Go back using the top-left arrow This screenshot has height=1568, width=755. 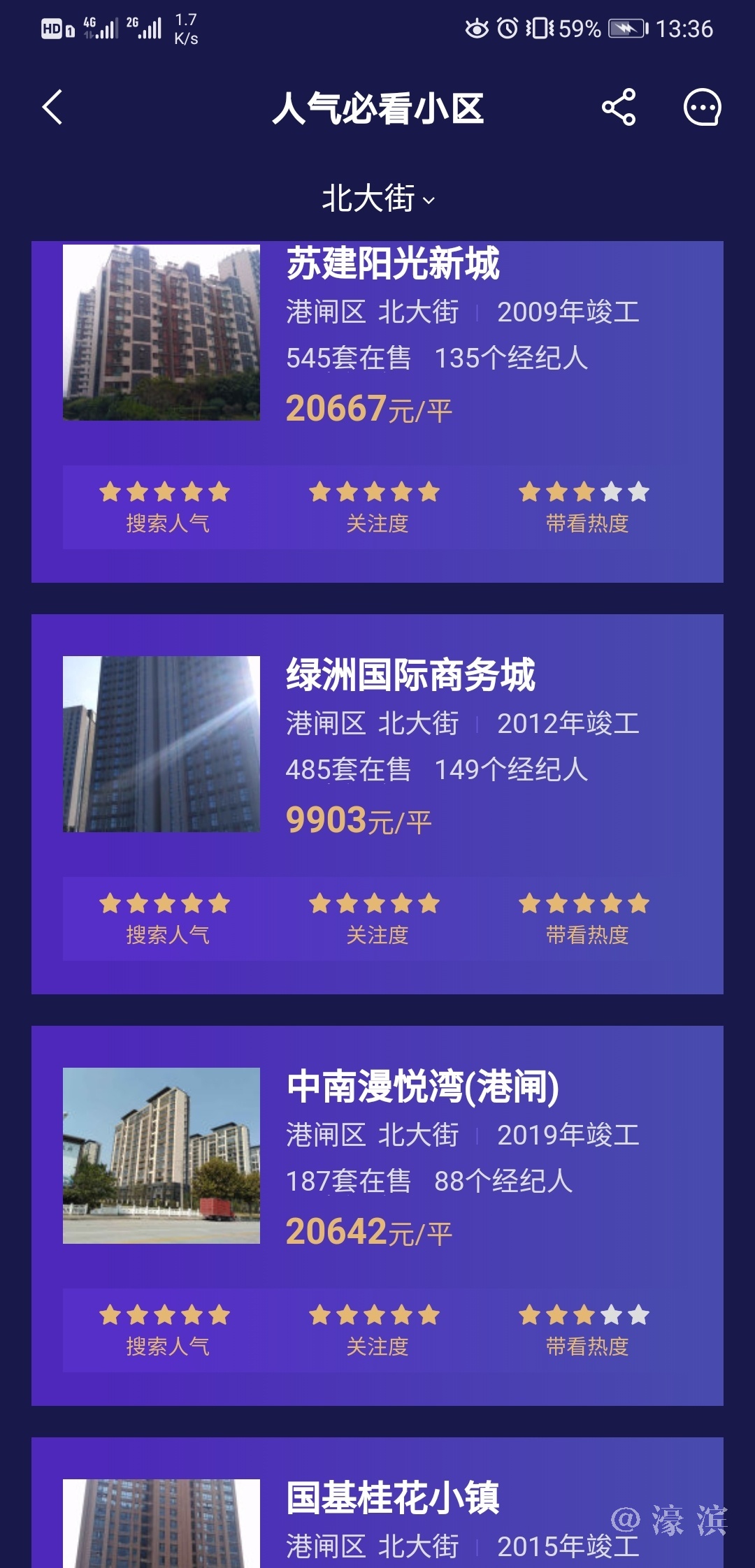[x=53, y=108]
